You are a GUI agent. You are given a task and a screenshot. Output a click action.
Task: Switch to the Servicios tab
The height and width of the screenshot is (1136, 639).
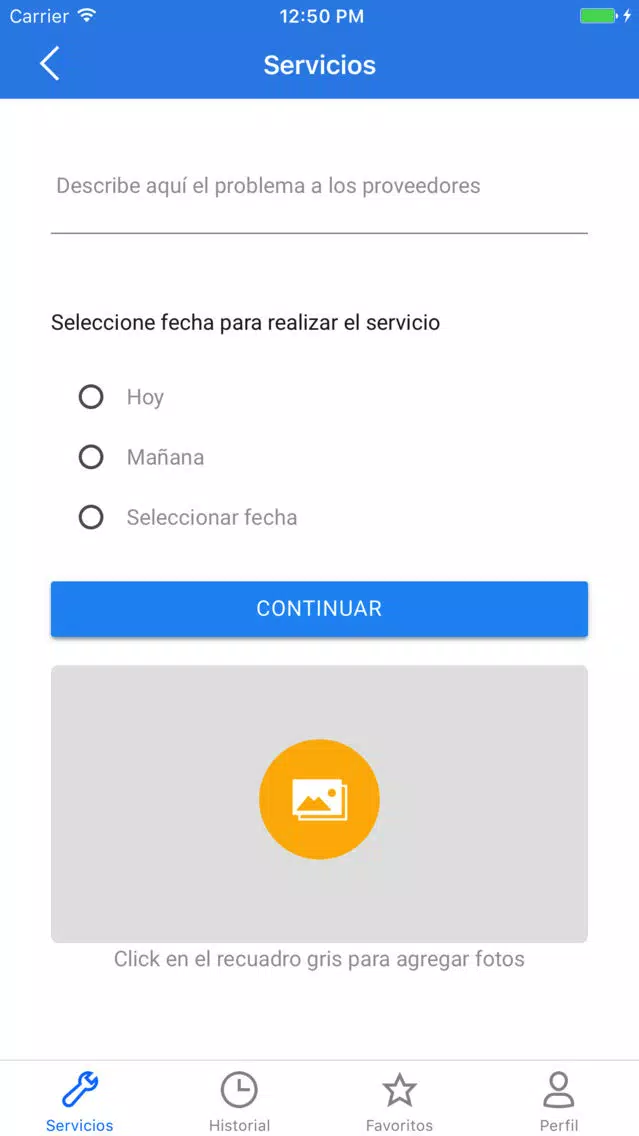[x=80, y=1100]
